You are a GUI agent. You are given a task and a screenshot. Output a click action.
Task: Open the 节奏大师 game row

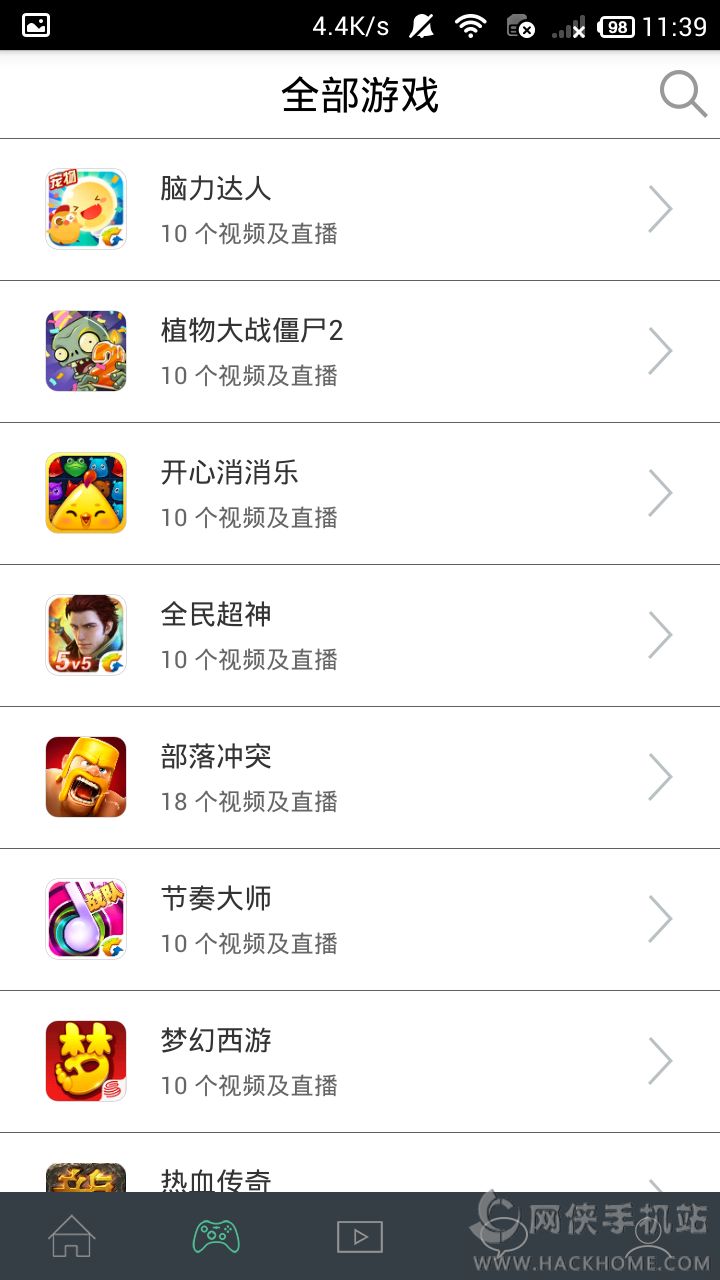coord(360,920)
